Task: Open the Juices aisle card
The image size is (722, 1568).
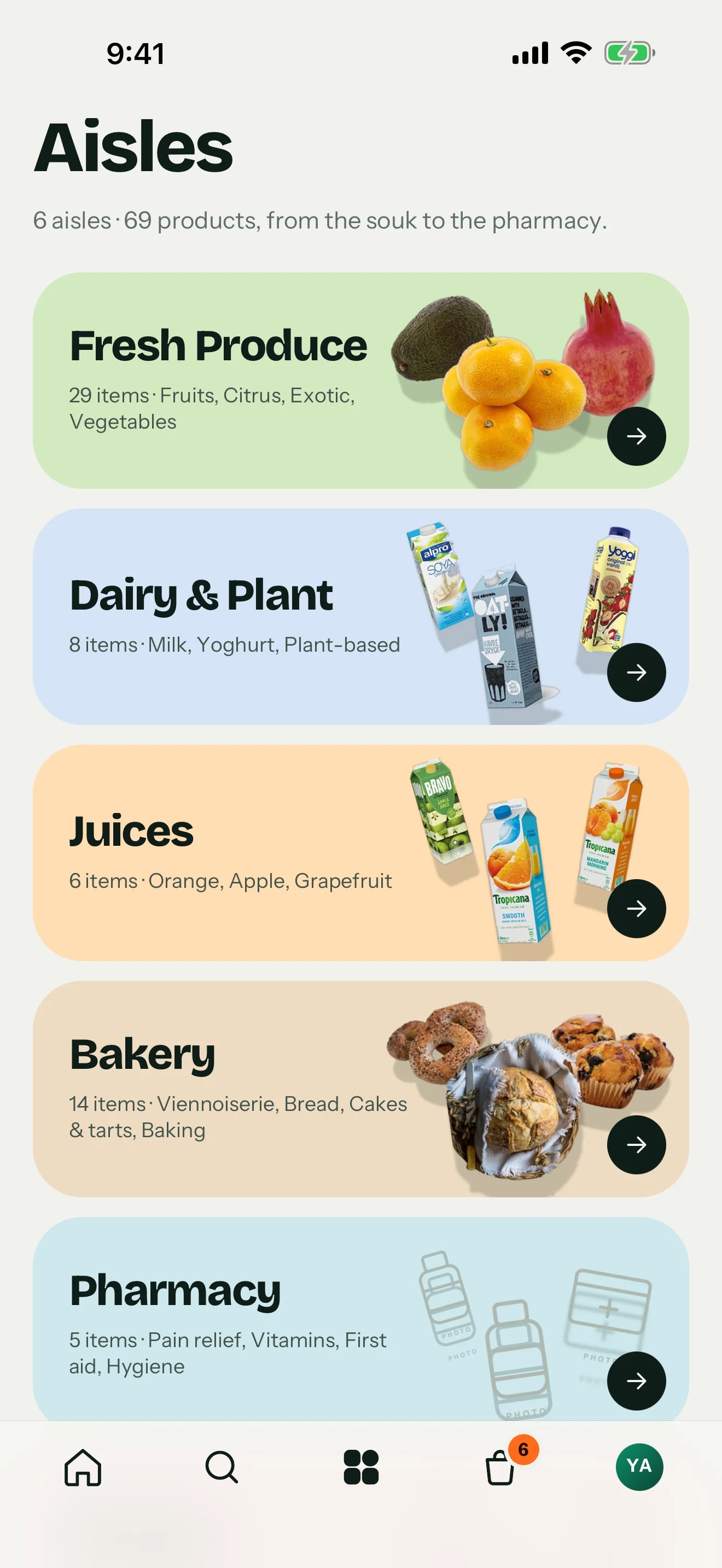Action: click(360, 853)
